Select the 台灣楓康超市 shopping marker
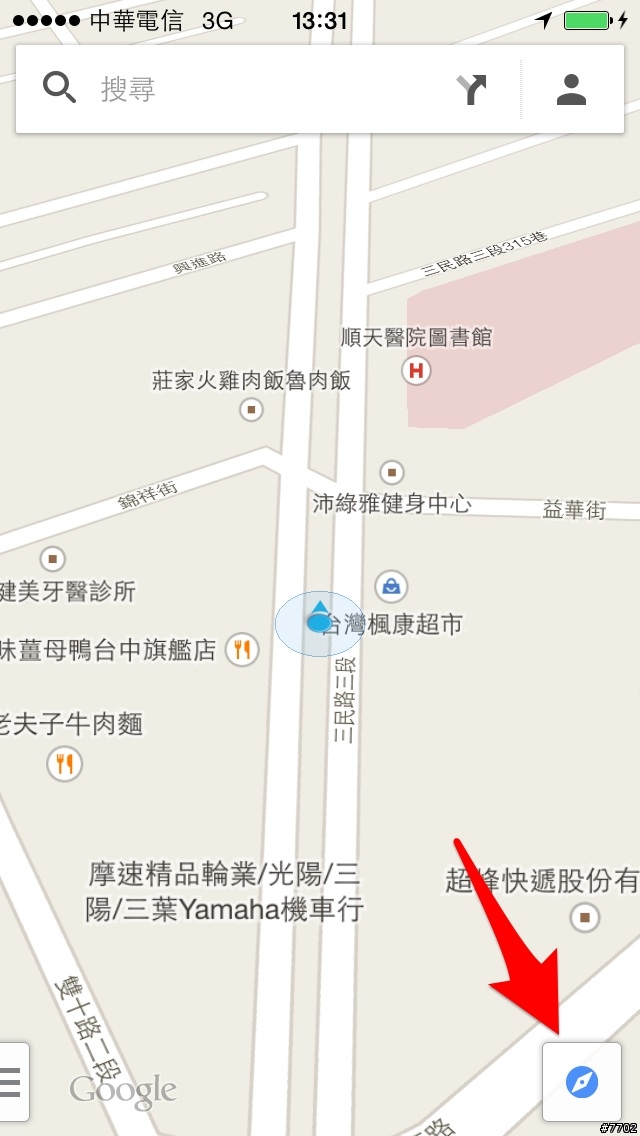The width and height of the screenshot is (640, 1136). 392,585
